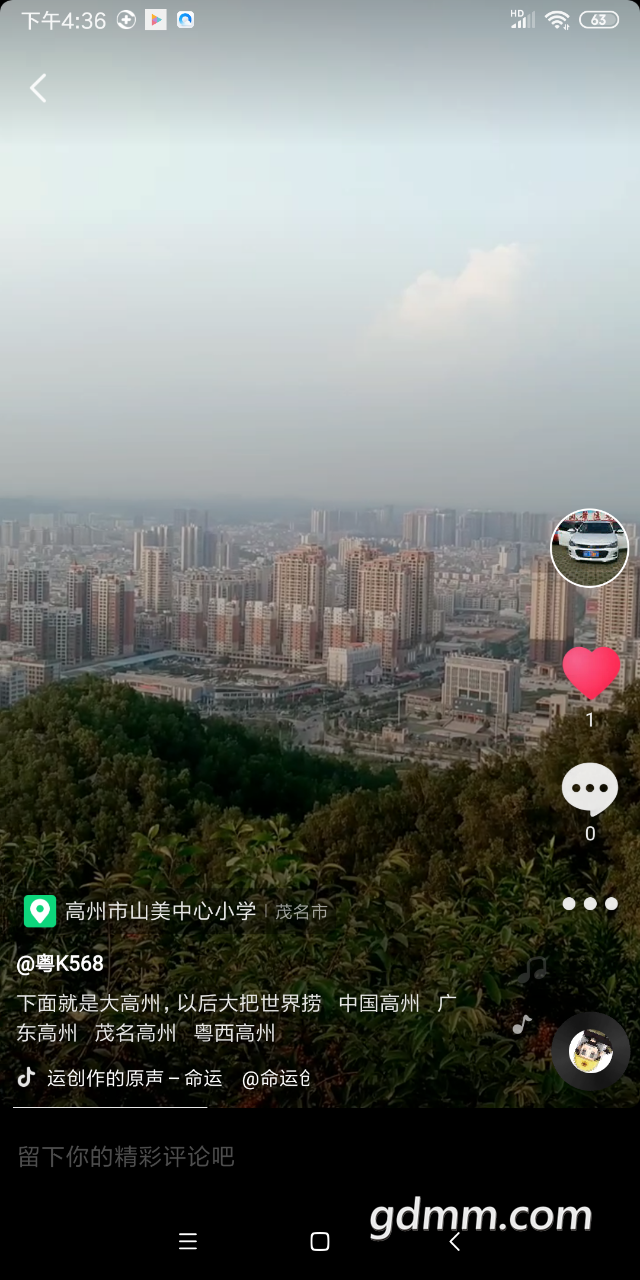This screenshot has height=1280, width=640.
Task: Open the three-dot share menu
Action: [x=590, y=904]
